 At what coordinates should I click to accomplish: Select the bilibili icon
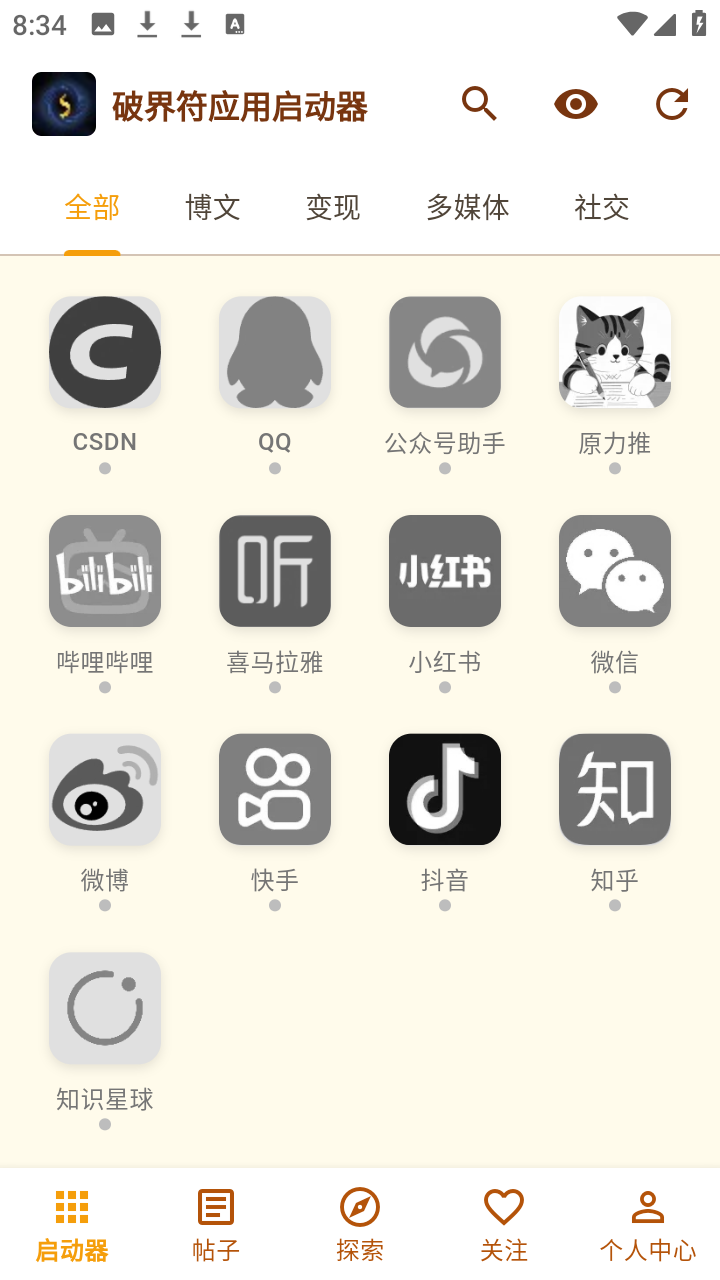point(105,571)
